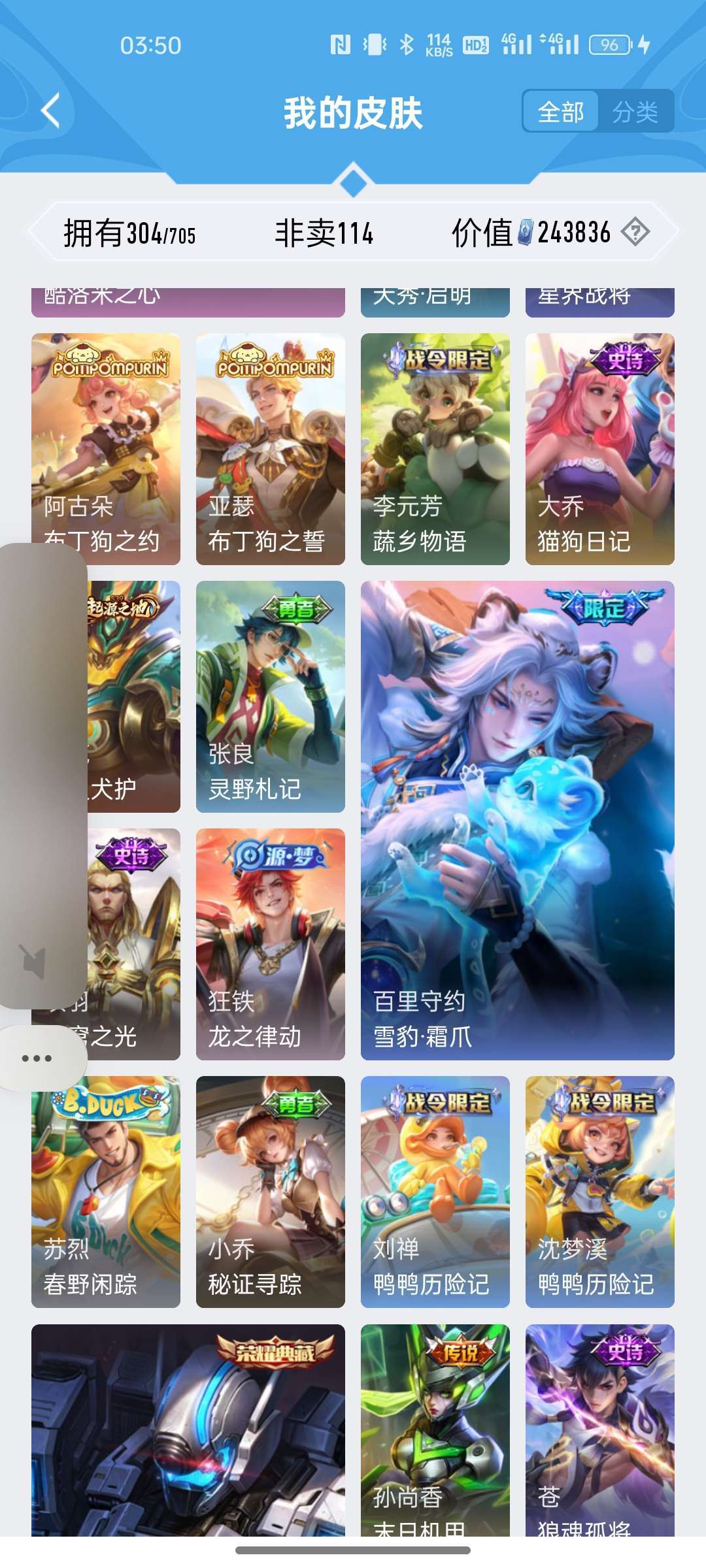The width and height of the screenshot is (706, 1568).
Task: View 小乔 秘证寻踪 skin
Action: click(x=271, y=1192)
